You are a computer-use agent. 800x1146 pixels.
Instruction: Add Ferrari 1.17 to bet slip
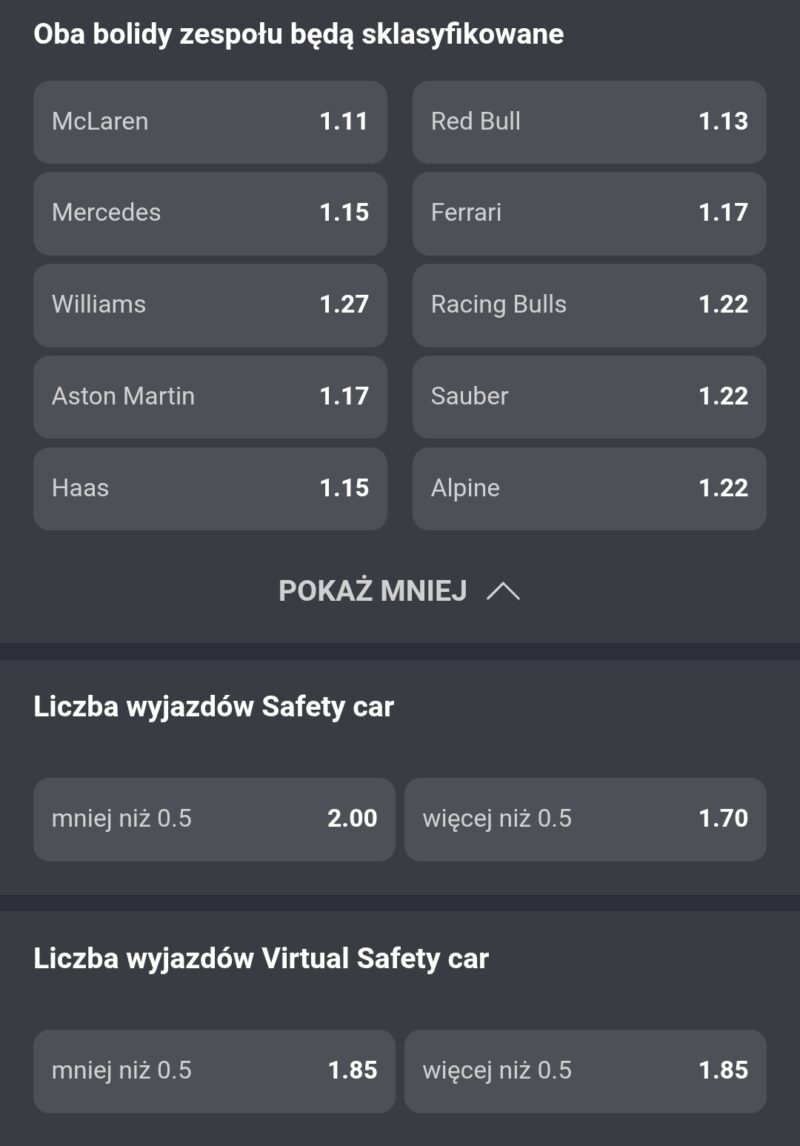[x=589, y=213]
